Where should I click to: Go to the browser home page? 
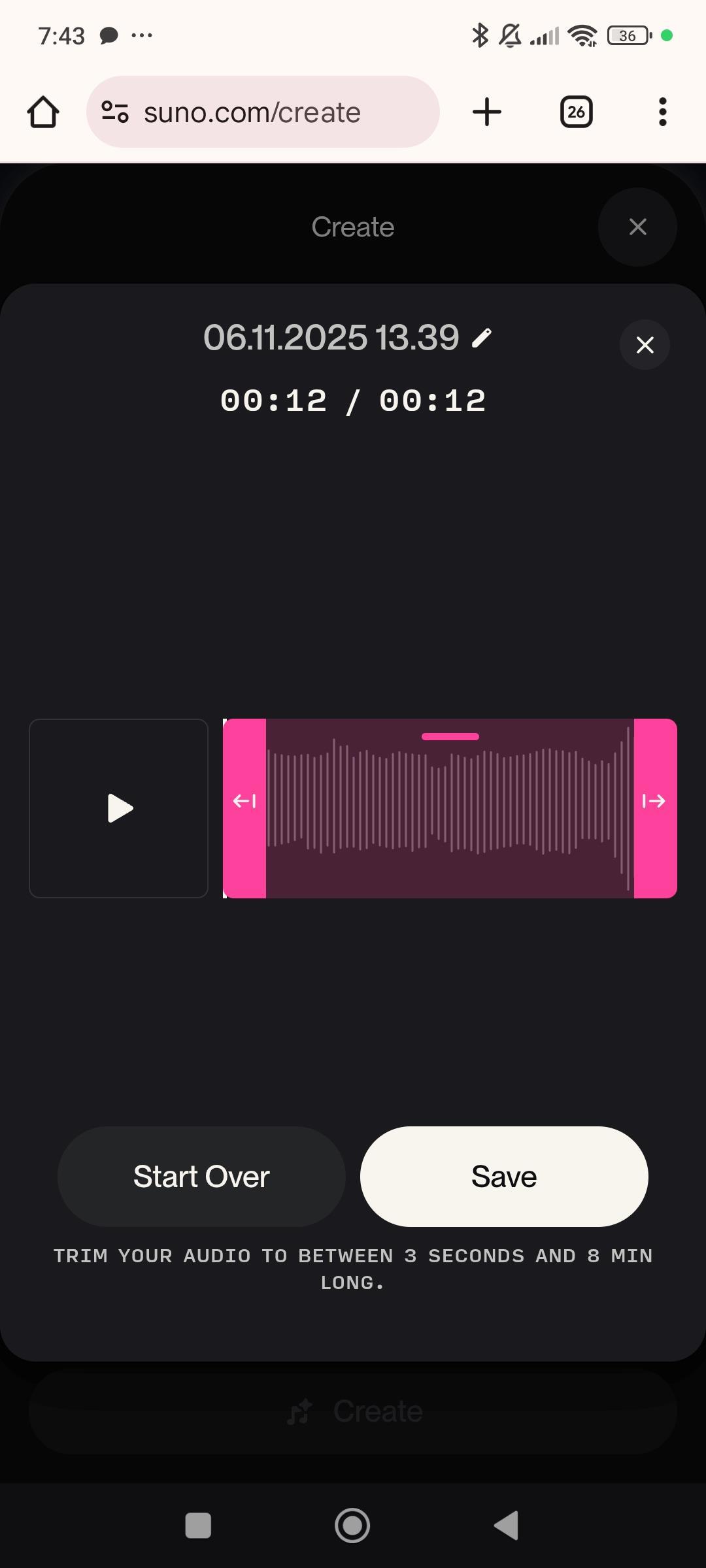pyautogui.click(x=43, y=112)
